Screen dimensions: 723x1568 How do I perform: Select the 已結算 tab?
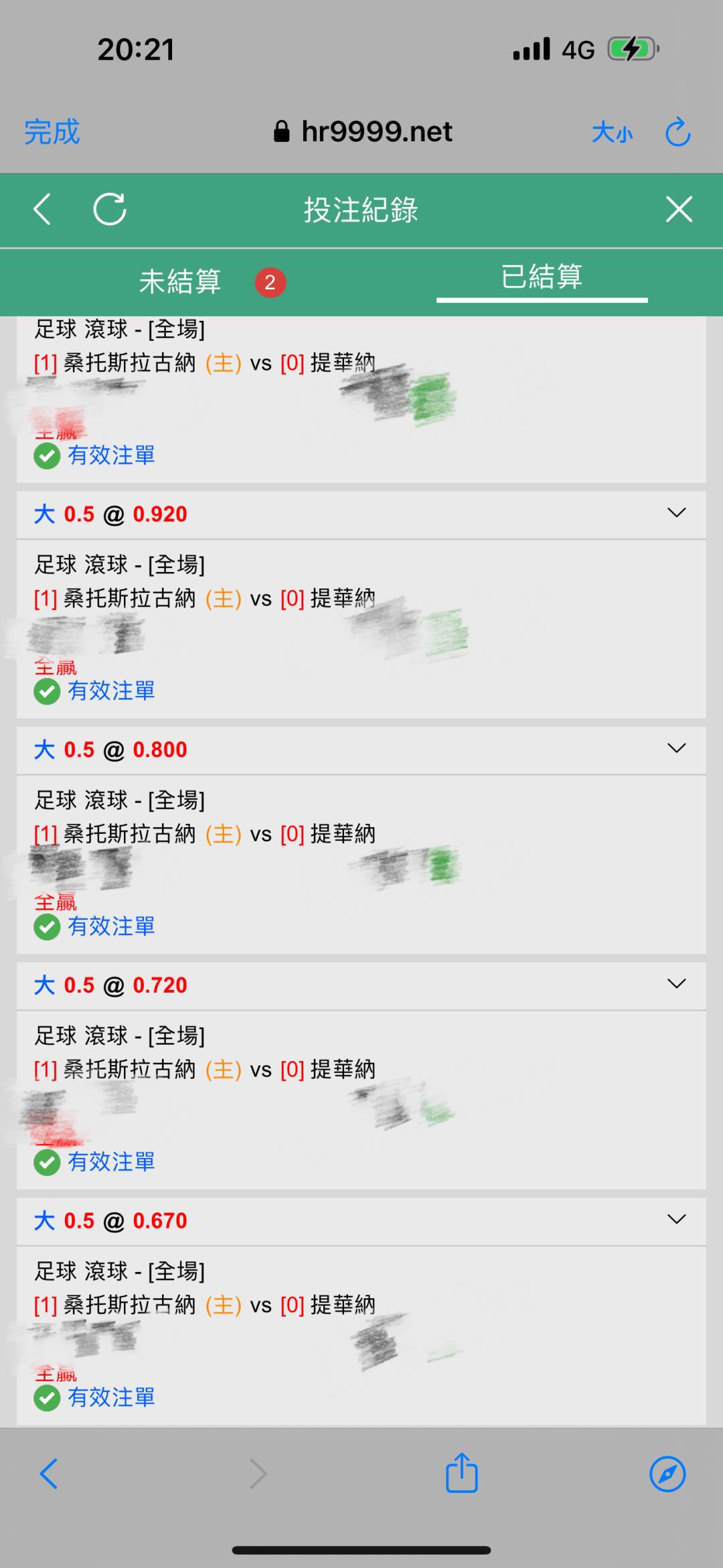[x=542, y=278]
